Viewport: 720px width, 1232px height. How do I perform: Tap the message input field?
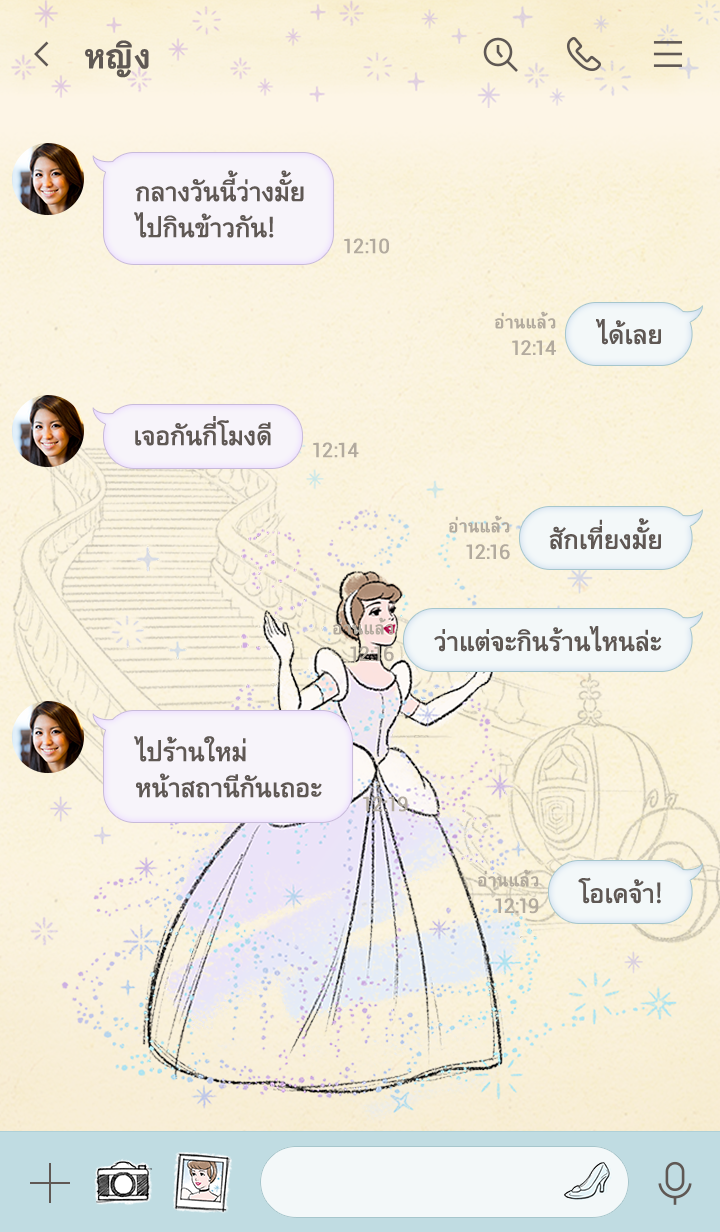(410, 1182)
